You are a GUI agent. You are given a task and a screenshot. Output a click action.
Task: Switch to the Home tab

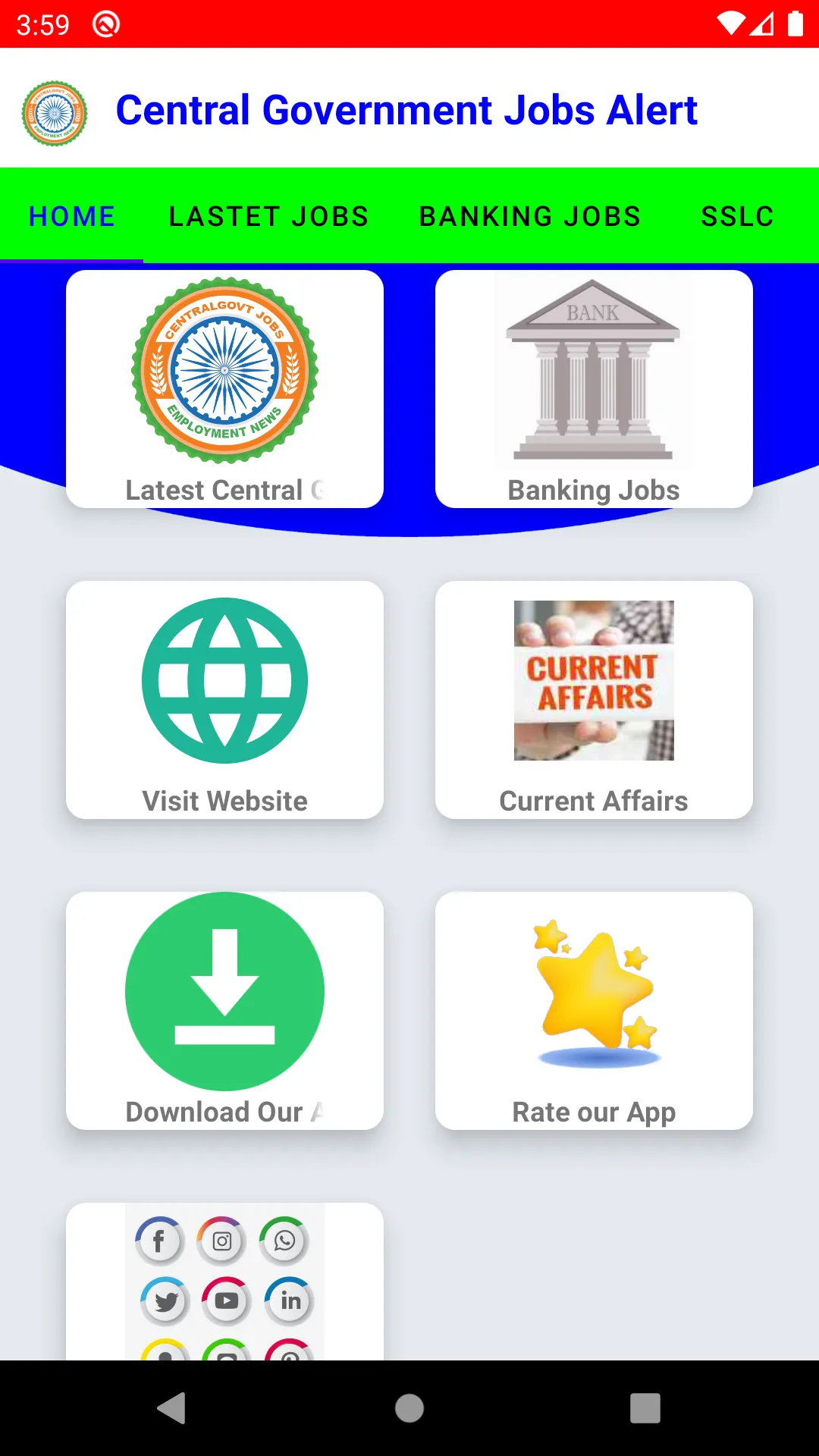coord(71,216)
